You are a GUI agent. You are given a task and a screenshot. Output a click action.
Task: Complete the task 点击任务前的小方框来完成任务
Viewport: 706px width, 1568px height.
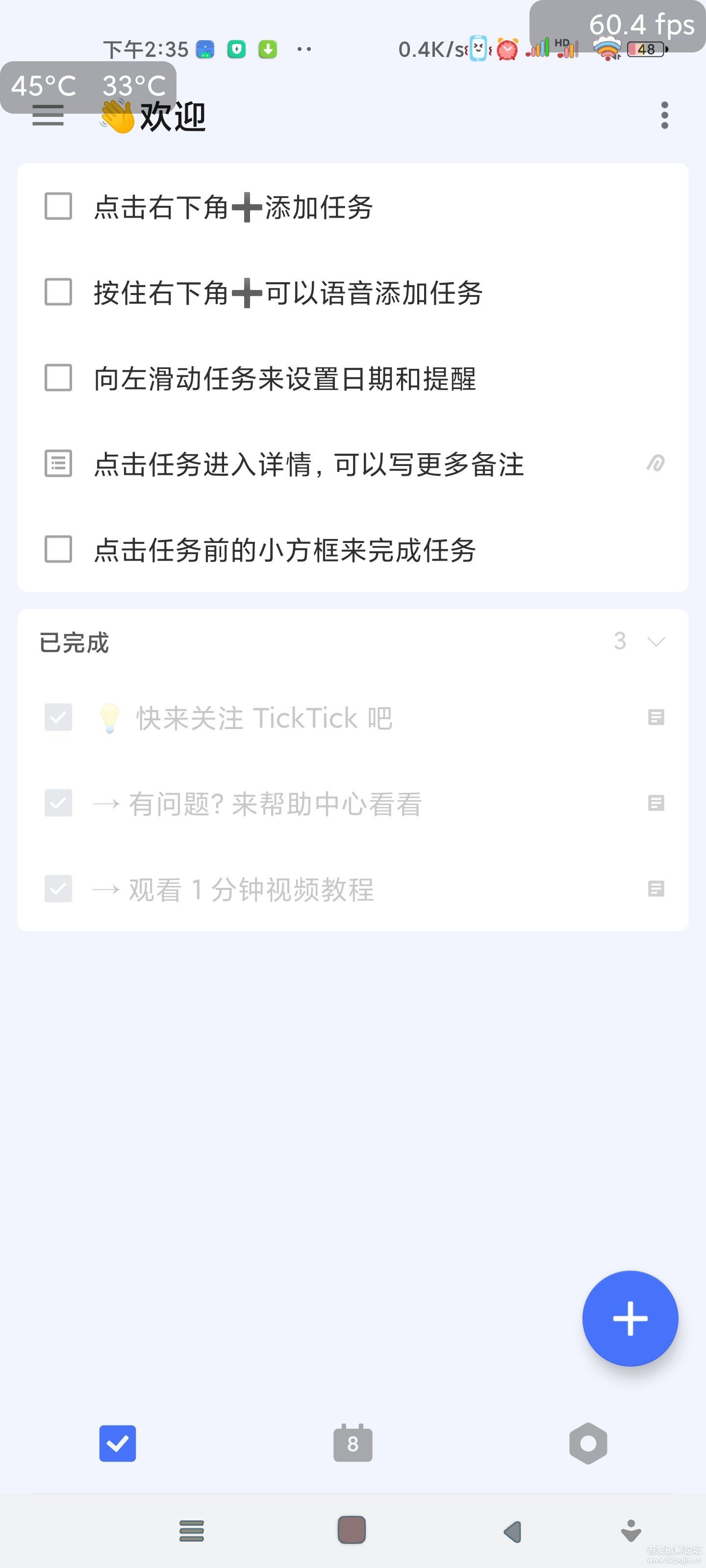coord(58,550)
